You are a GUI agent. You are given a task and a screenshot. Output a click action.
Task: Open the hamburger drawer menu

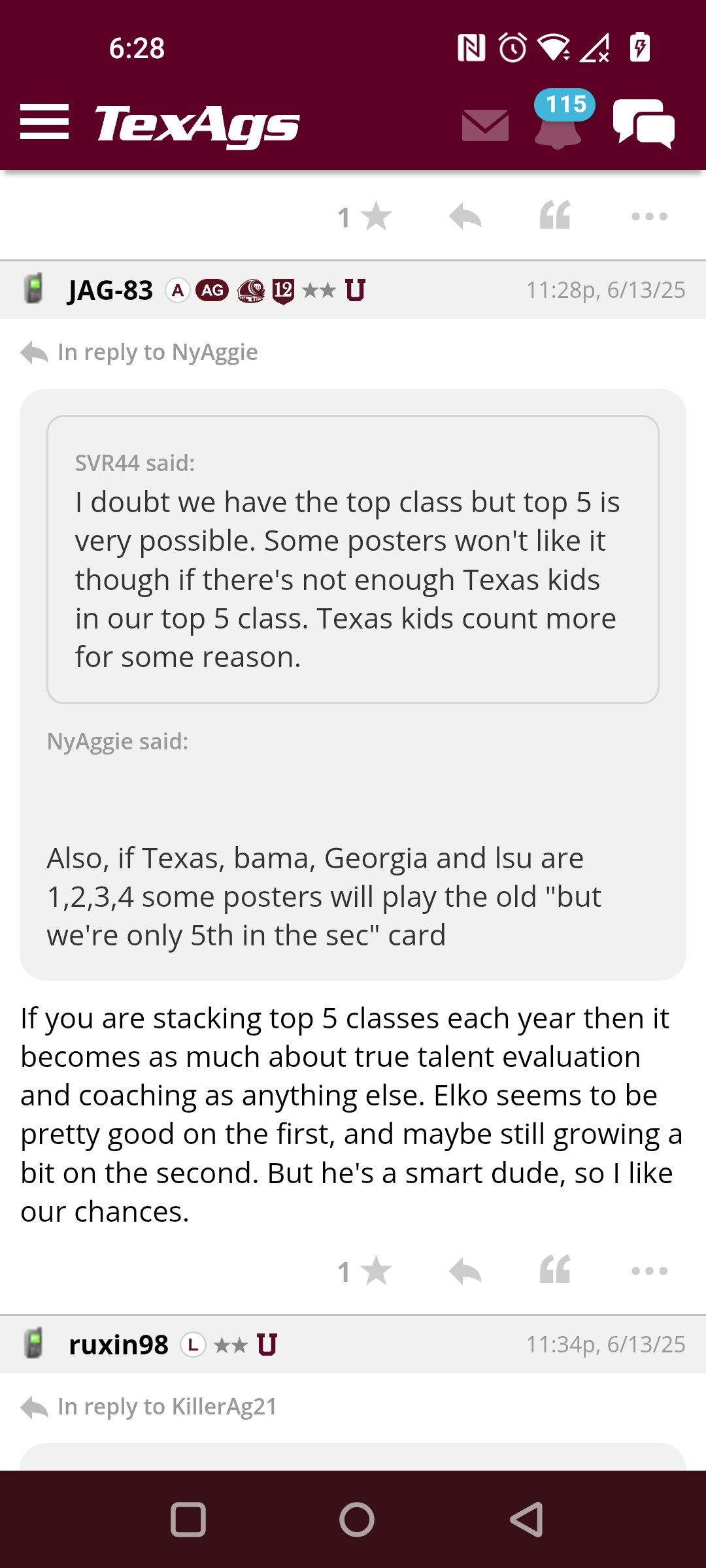tap(44, 122)
